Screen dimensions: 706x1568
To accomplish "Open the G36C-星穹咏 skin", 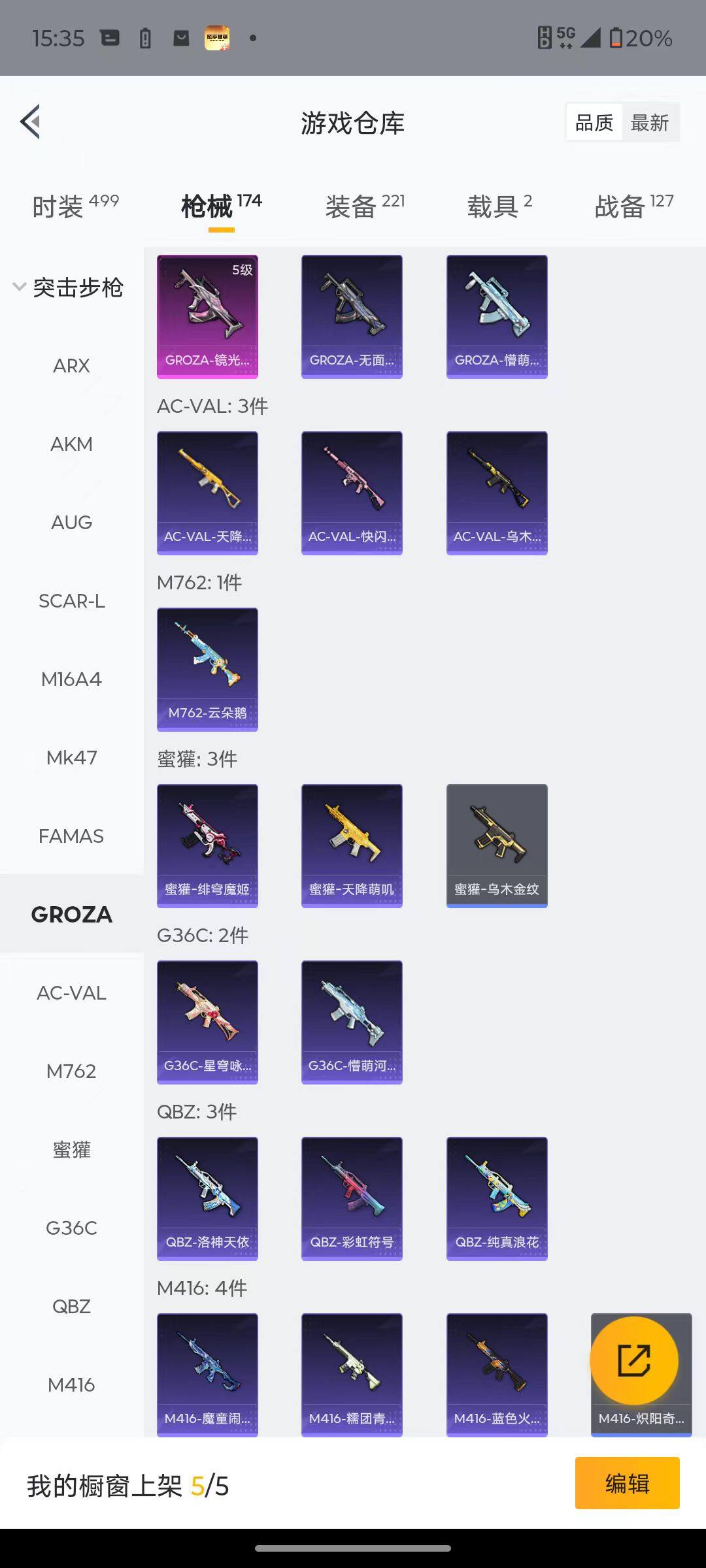I will coord(207,1022).
